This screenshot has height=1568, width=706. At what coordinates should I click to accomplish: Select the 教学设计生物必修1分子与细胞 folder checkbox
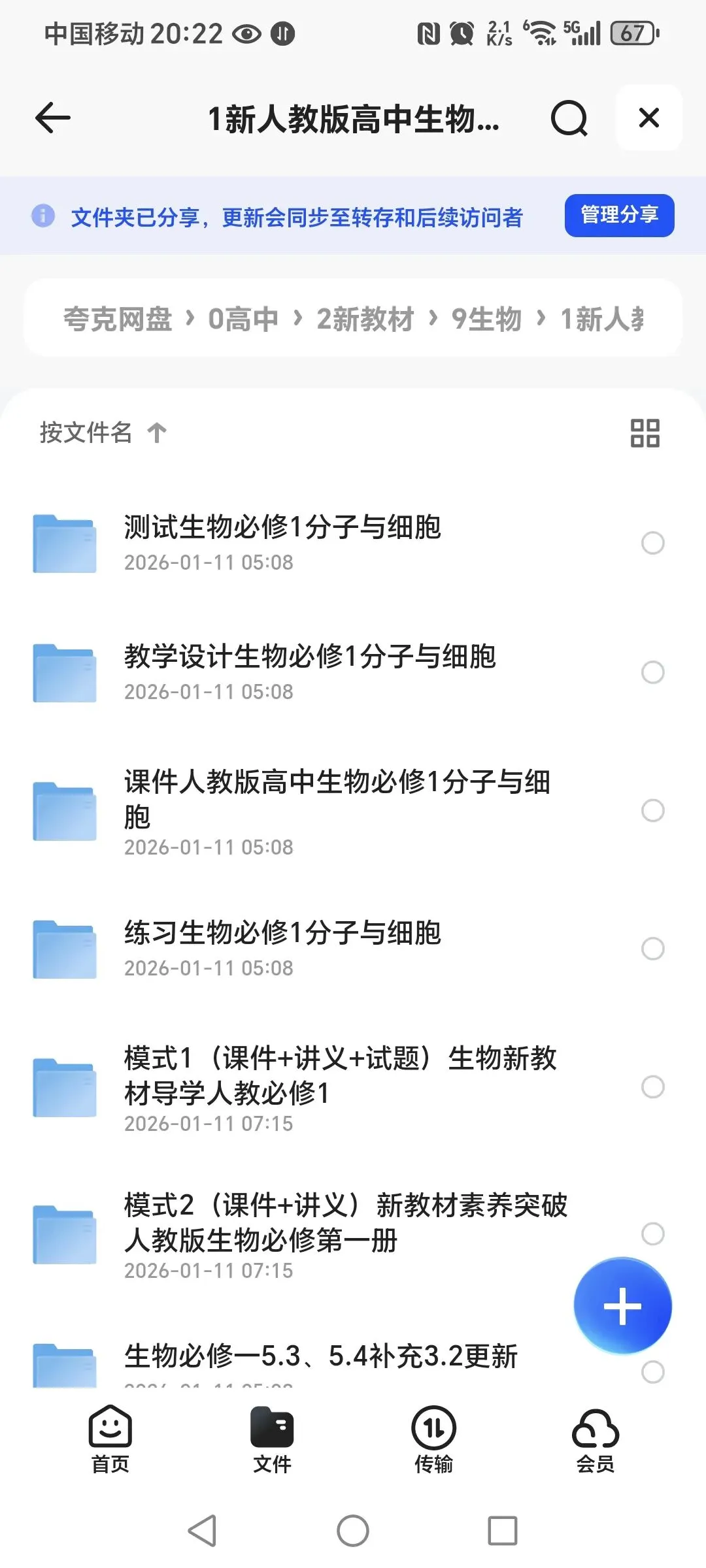(x=652, y=672)
